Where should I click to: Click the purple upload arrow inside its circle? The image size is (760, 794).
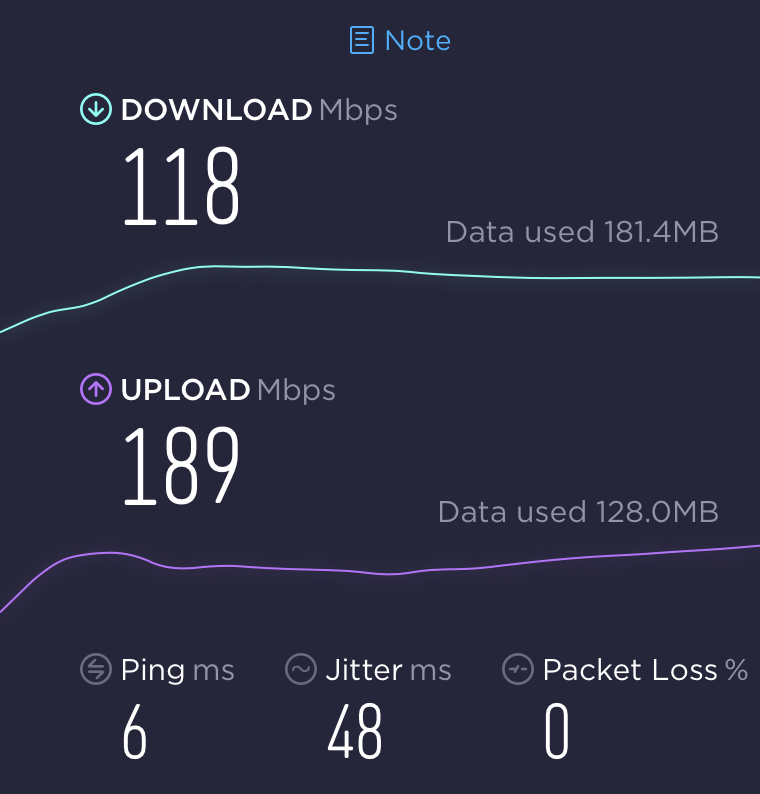coord(95,389)
